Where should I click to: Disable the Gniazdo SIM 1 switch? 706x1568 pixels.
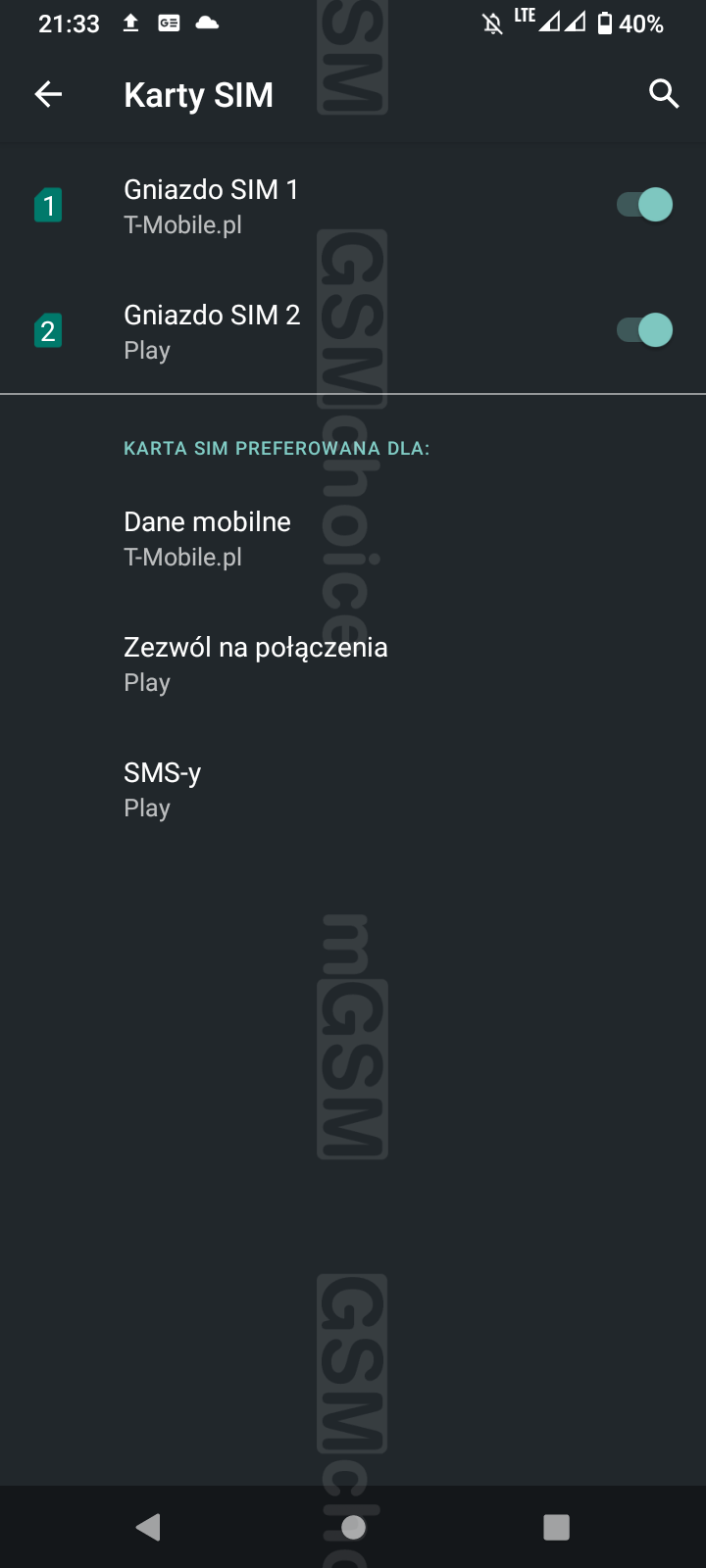[x=644, y=205]
